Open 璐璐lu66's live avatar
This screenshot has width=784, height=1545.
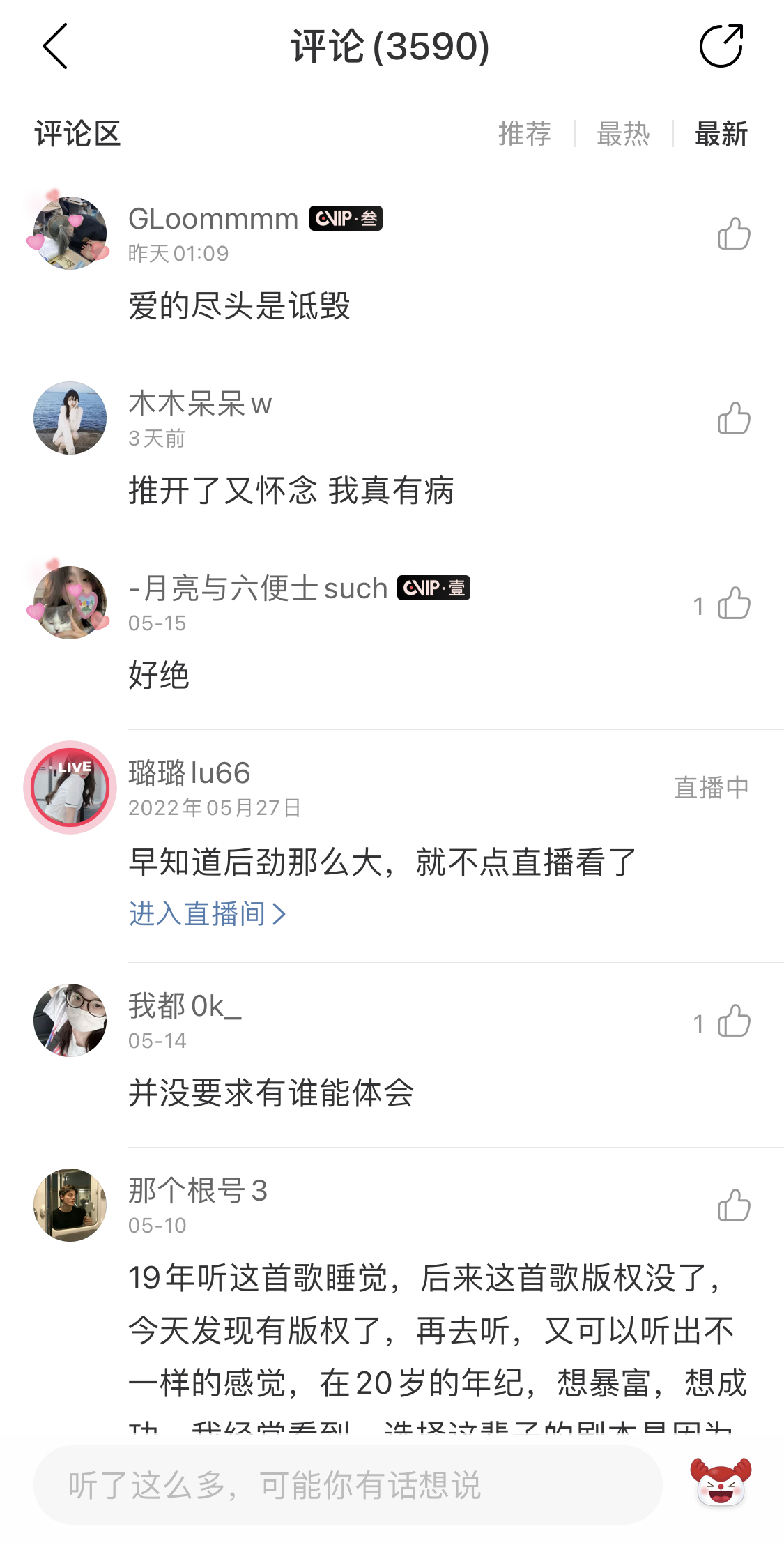pyautogui.click(x=70, y=787)
